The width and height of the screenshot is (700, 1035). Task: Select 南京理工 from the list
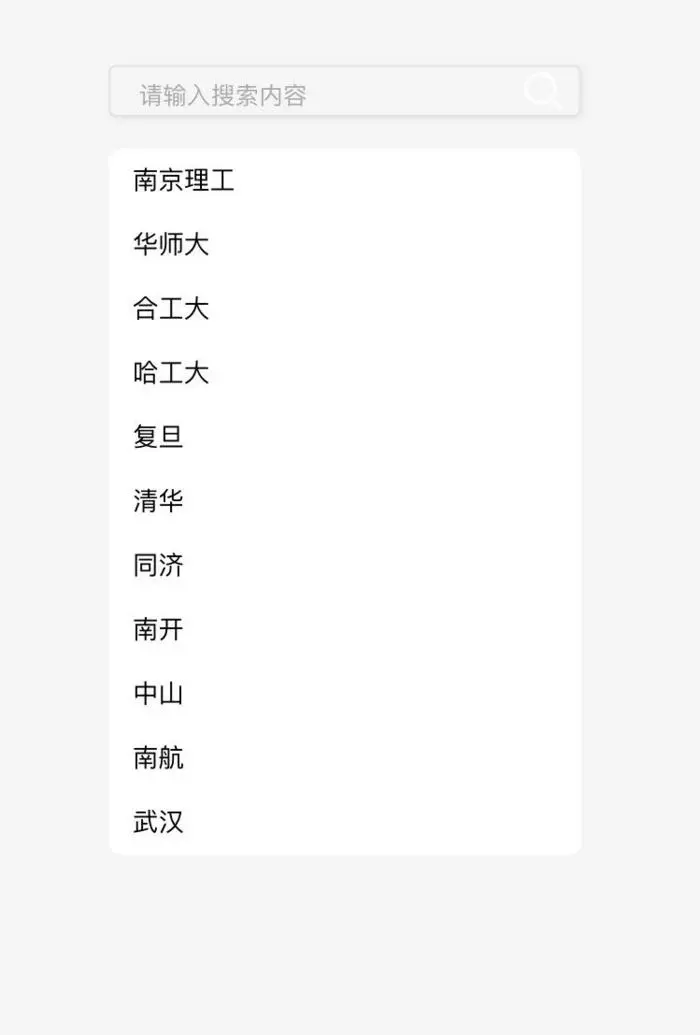pyautogui.click(x=184, y=181)
